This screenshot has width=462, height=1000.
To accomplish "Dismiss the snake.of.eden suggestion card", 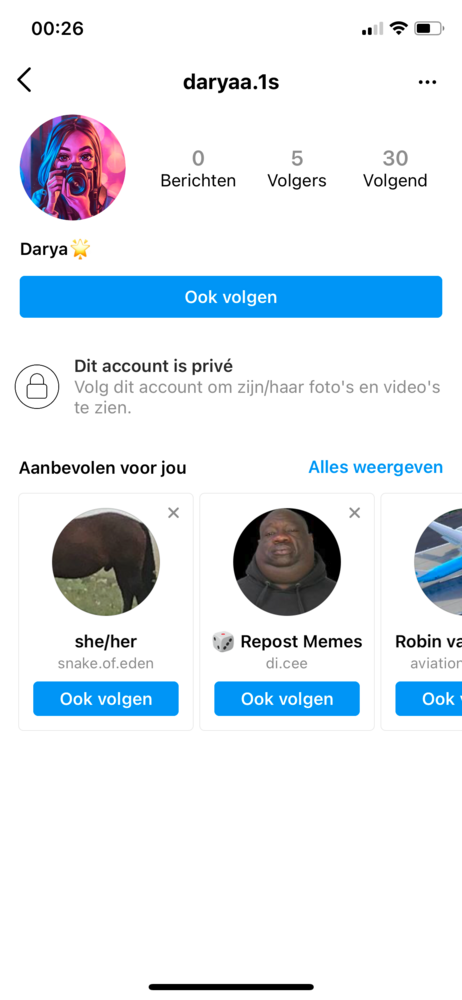I will (x=174, y=513).
